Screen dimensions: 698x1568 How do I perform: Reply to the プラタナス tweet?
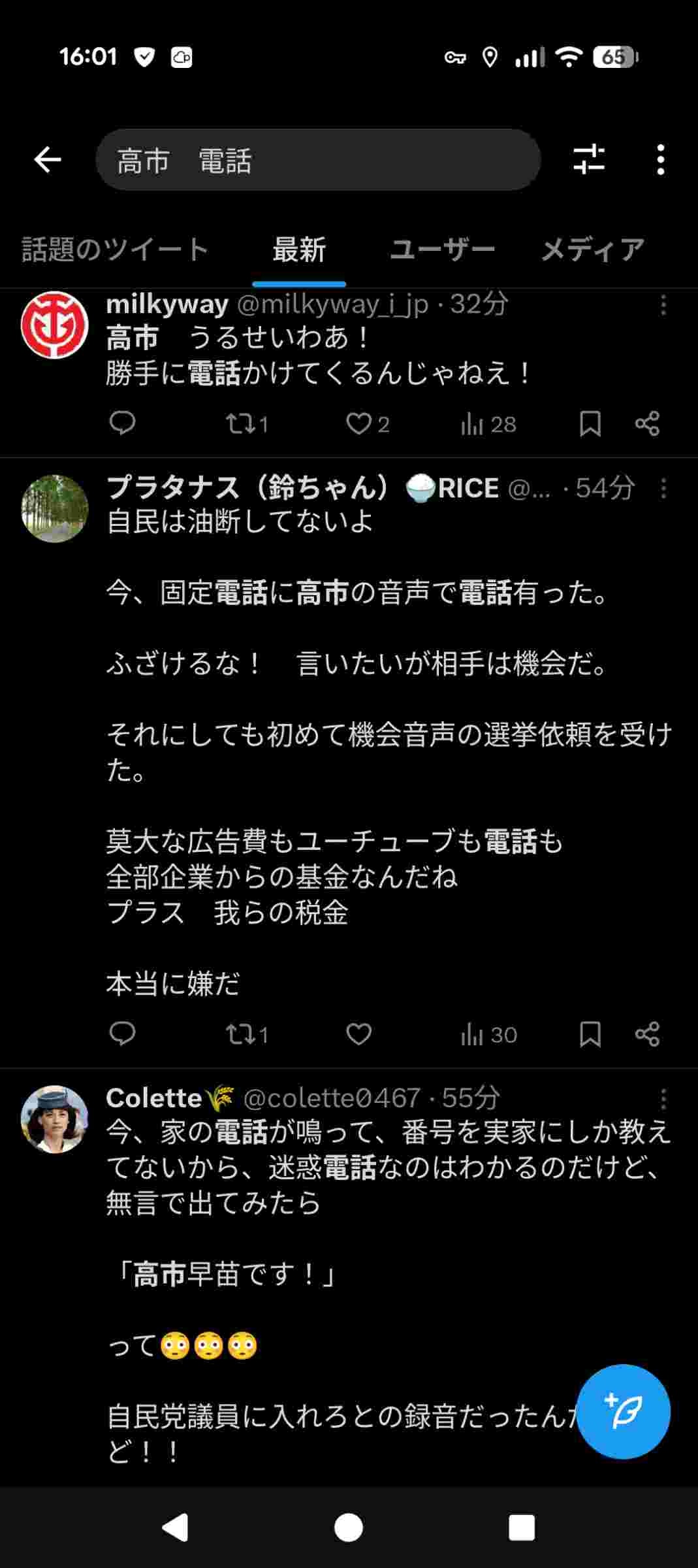click(122, 1034)
